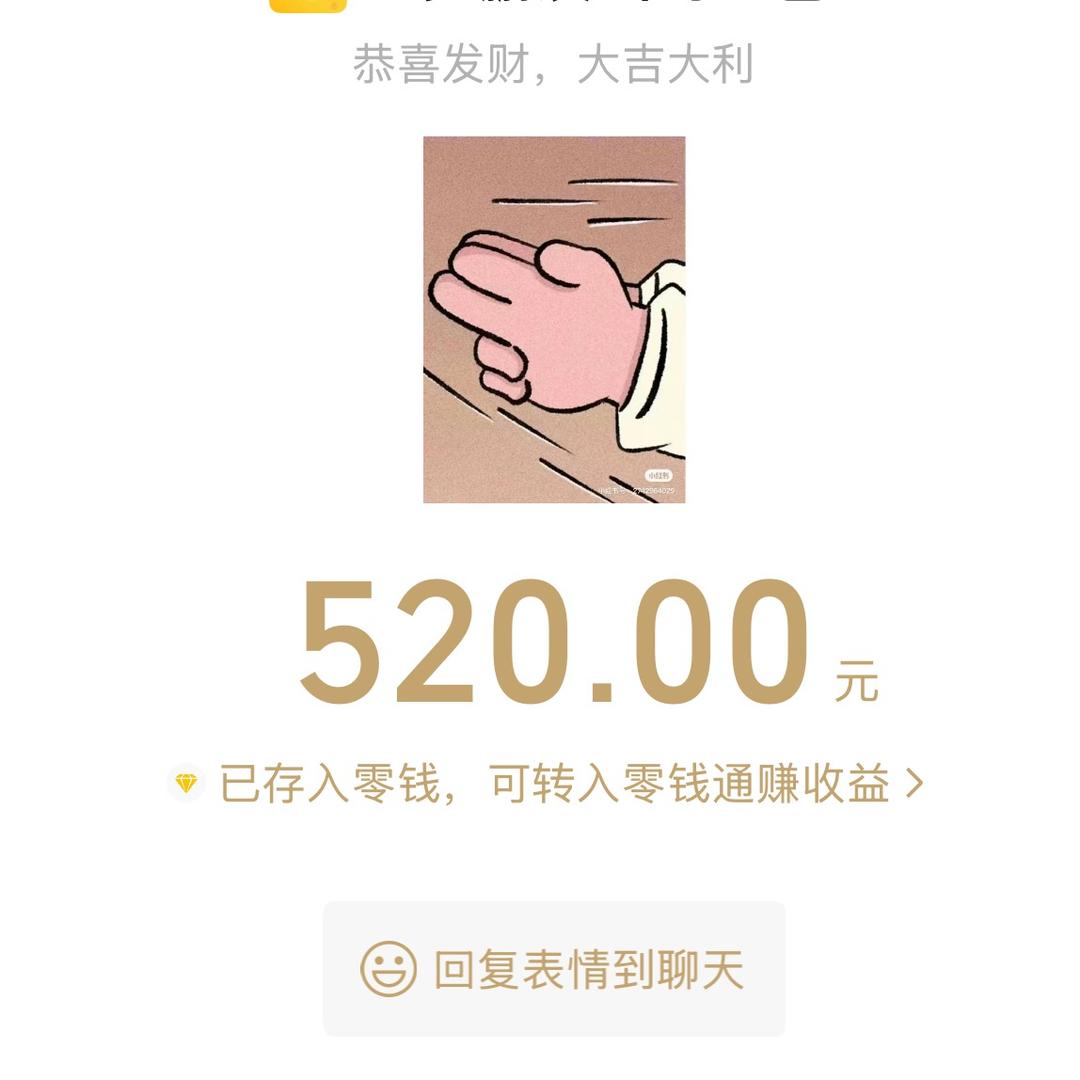Tap 回复表情到聊天 button
The height and width of the screenshot is (1080, 1080).
(553, 968)
